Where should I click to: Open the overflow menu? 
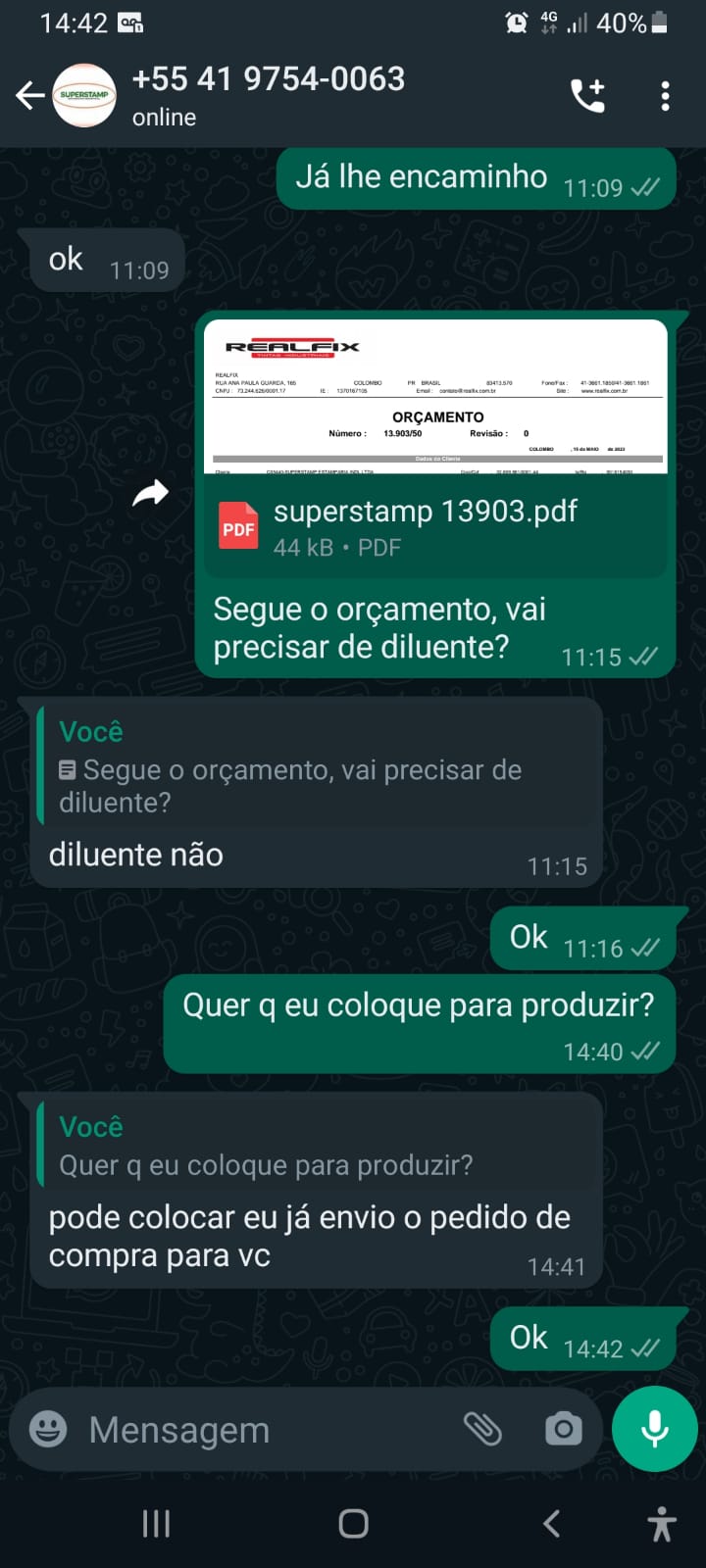tap(665, 95)
